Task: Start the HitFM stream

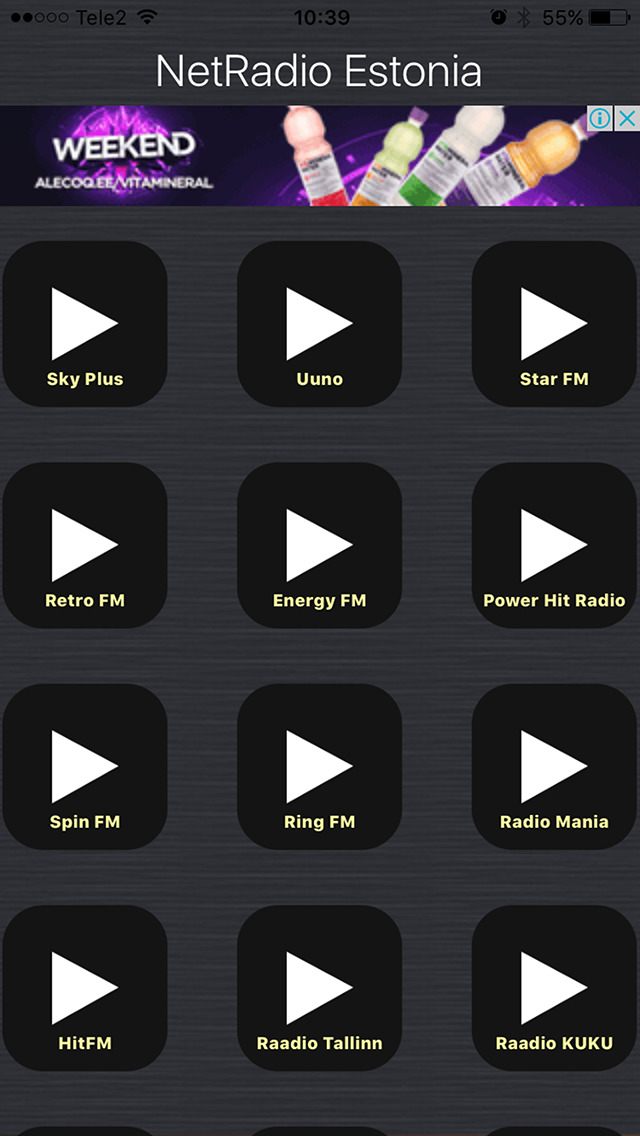Action: pyautogui.click(x=85, y=988)
